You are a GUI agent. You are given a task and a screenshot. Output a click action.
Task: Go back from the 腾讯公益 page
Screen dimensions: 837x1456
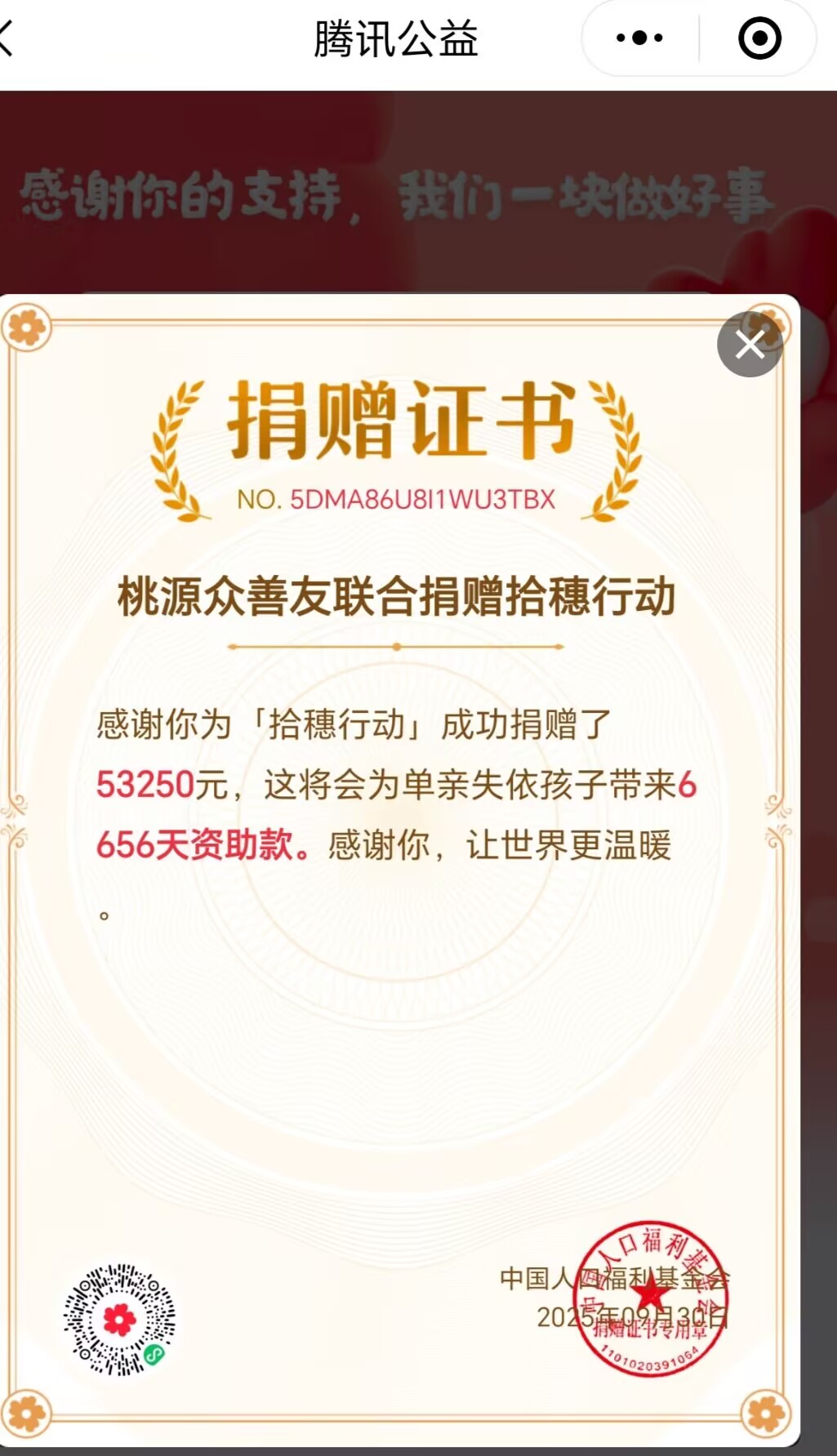click(7, 38)
